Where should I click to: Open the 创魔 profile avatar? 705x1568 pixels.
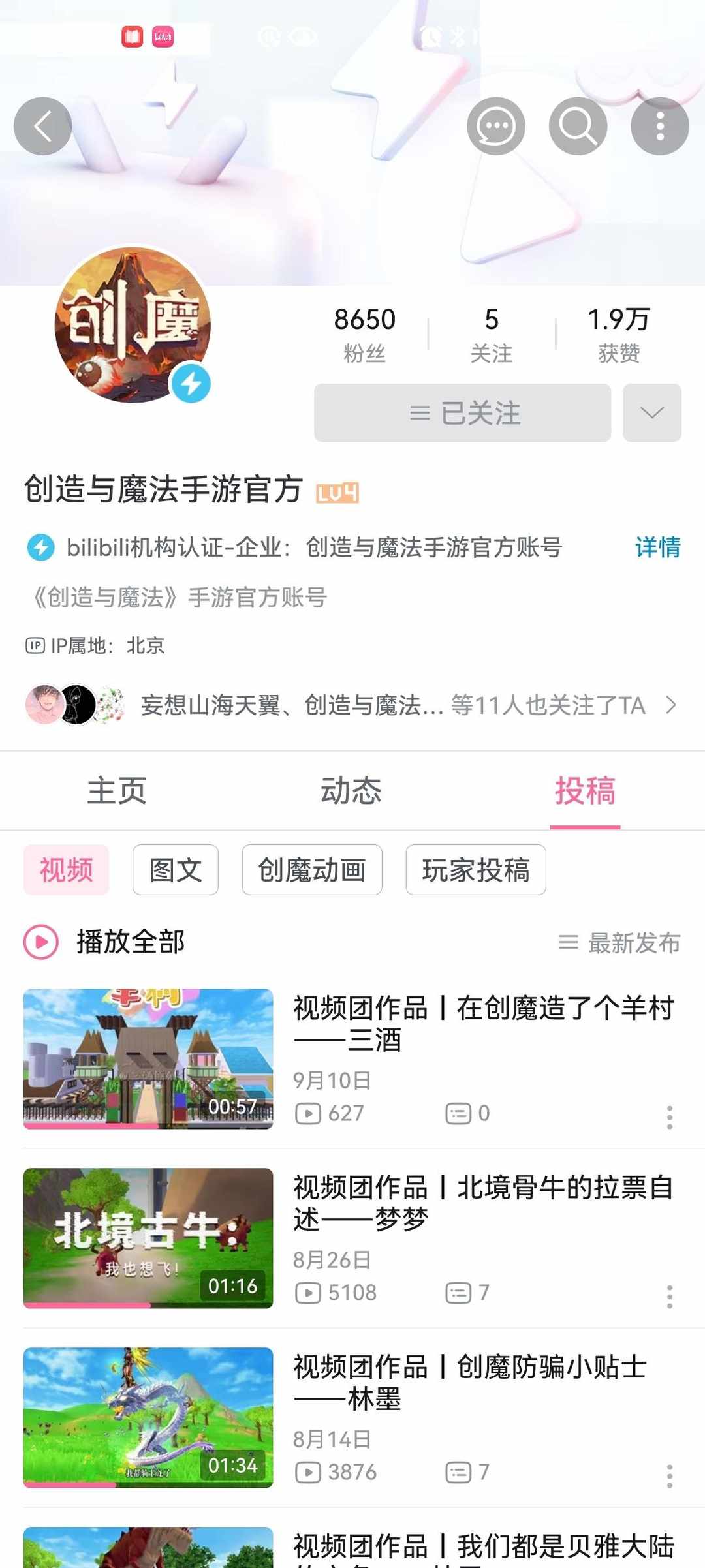133,324
